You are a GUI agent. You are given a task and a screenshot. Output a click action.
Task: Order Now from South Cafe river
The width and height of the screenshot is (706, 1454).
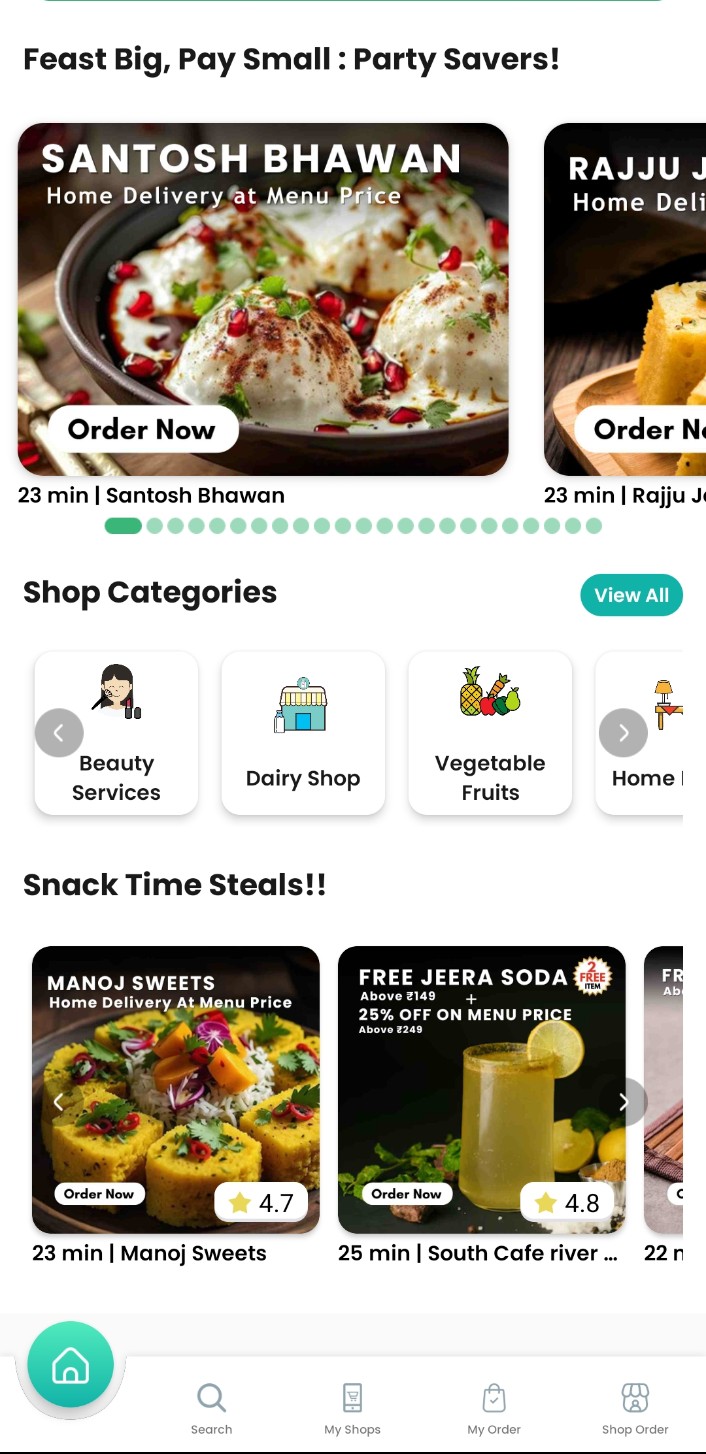click(x=406, y=1194)
